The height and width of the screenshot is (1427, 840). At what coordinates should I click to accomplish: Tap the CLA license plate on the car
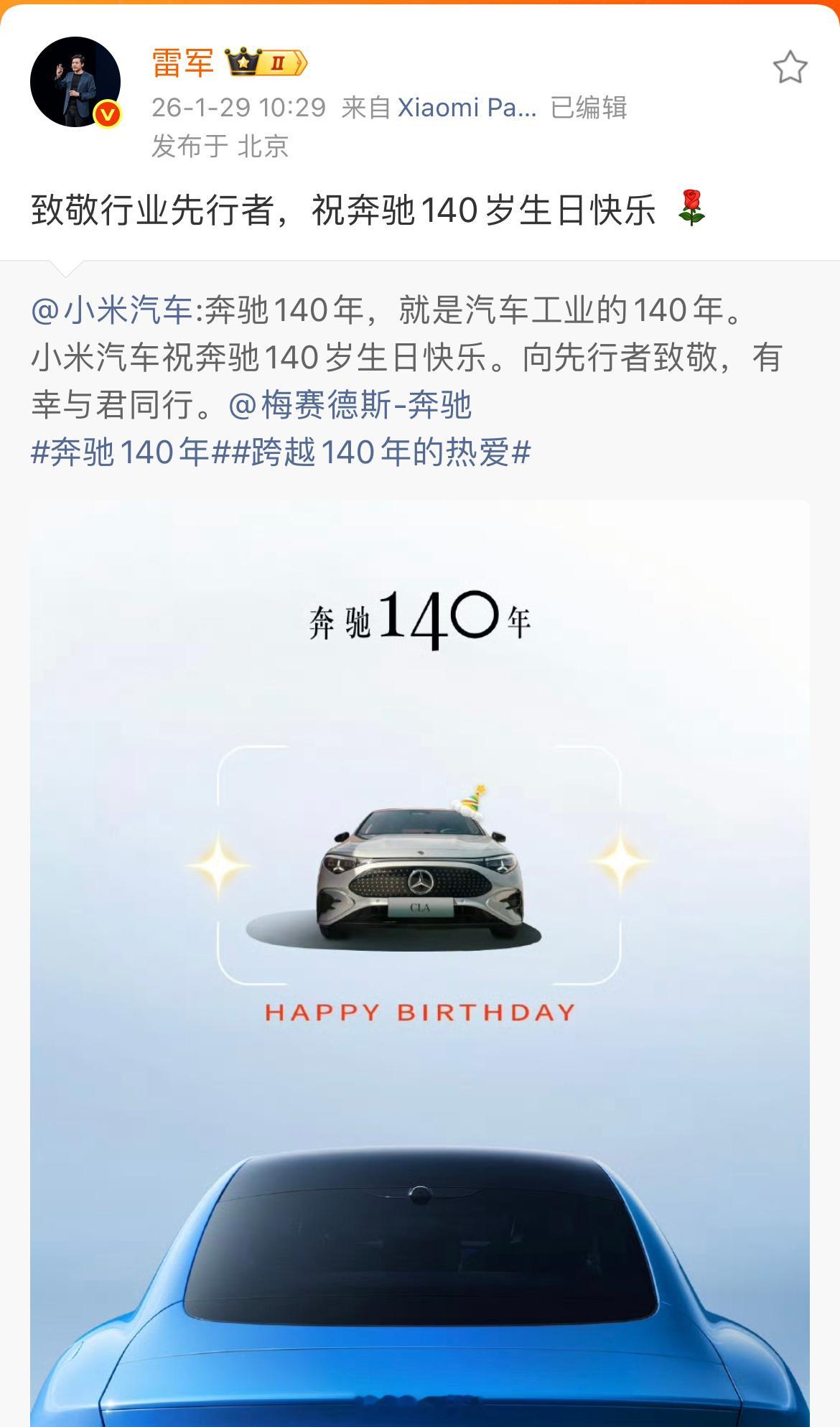421,906
